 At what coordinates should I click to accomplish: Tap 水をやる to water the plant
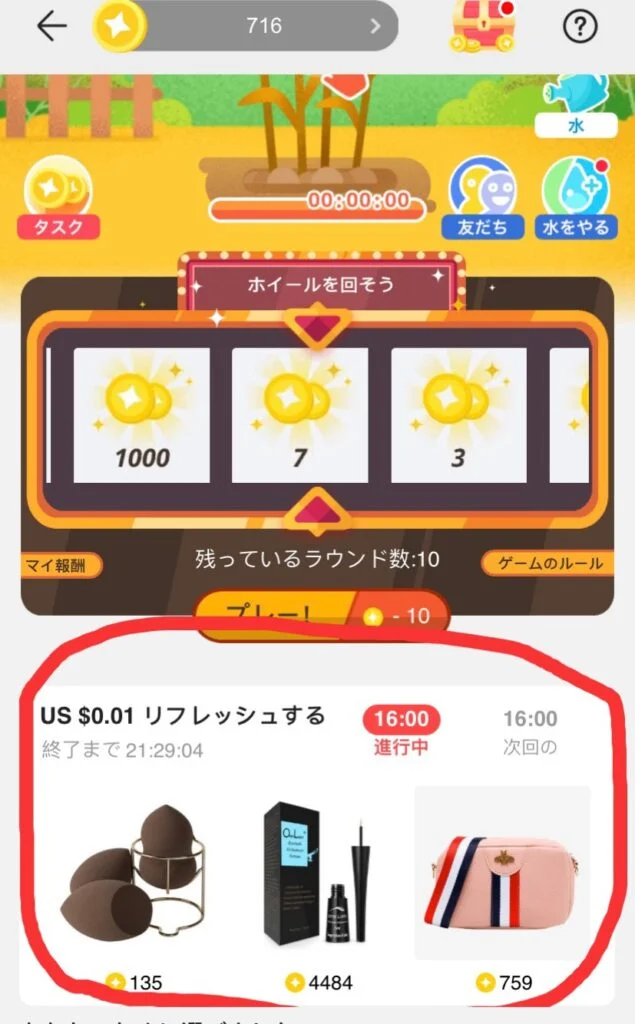click(575, 198)
